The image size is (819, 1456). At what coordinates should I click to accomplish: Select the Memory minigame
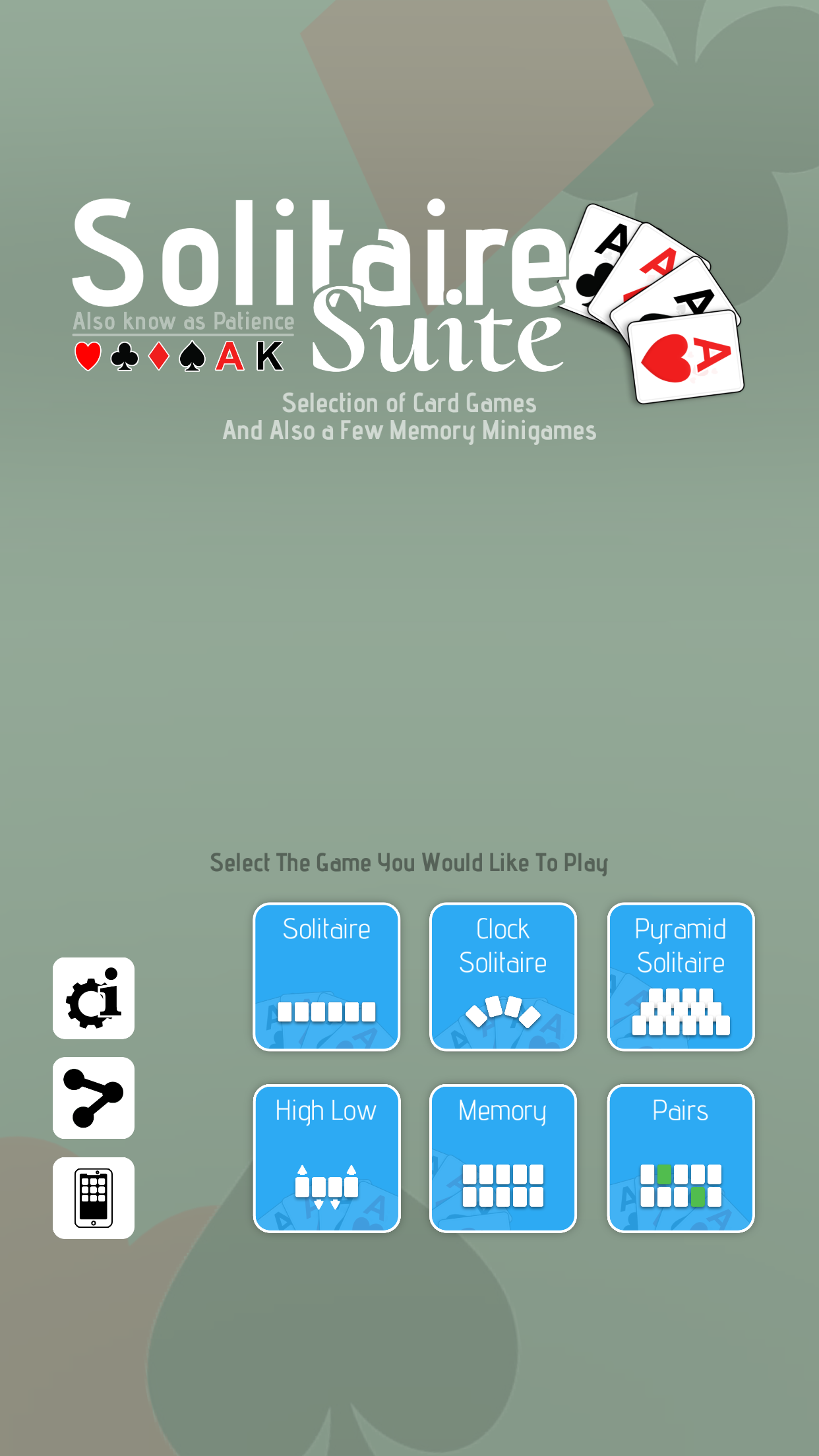[x=503, y=1158]
